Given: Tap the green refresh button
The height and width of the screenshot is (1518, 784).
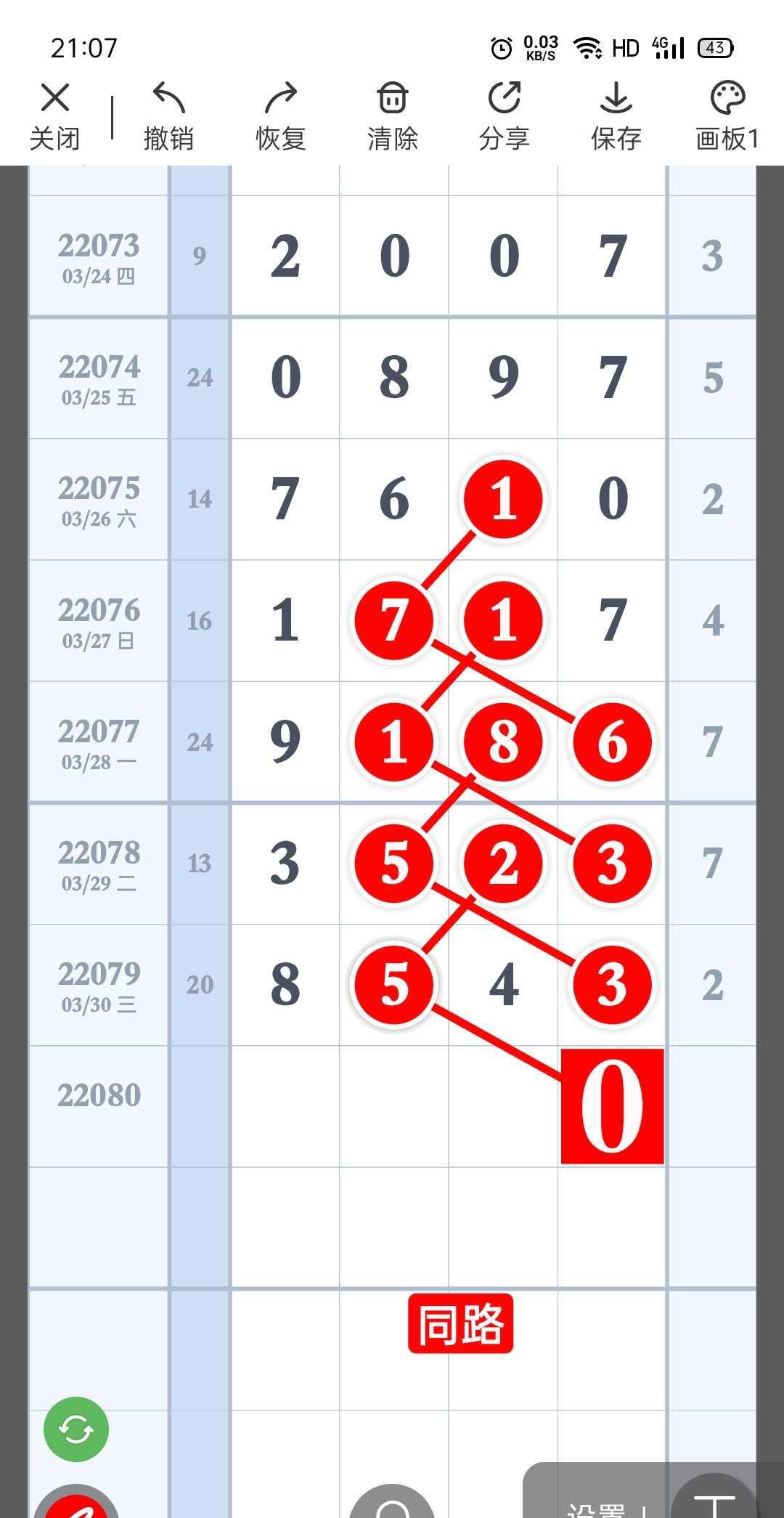Looking at the screenshot, I should [76, 1429].
